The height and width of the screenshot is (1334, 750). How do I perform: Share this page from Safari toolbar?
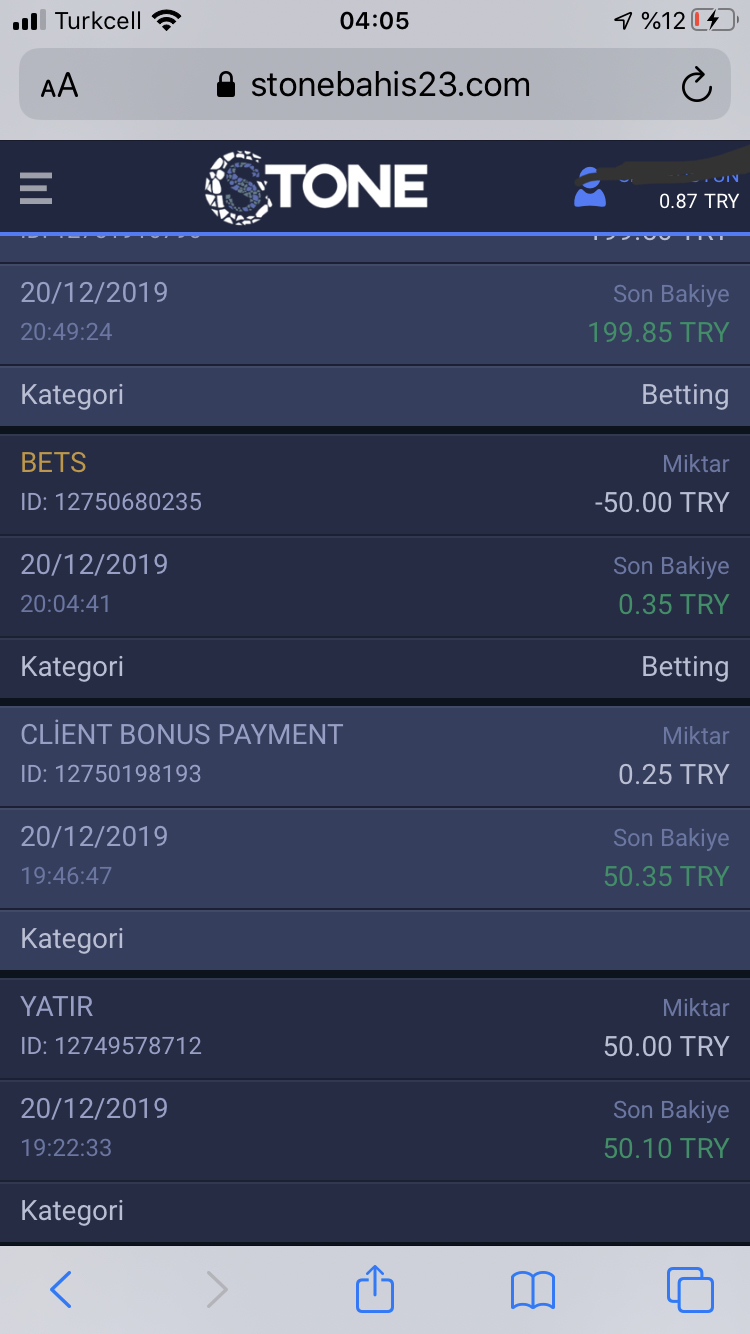(375, 1288)
